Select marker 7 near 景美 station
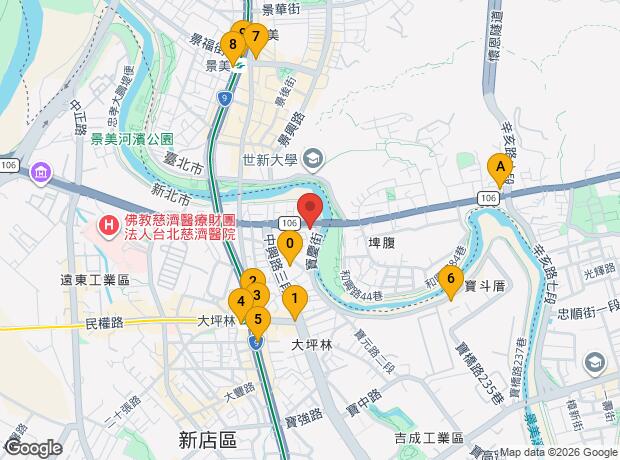 pyautogui.click(x=255, y=40)
